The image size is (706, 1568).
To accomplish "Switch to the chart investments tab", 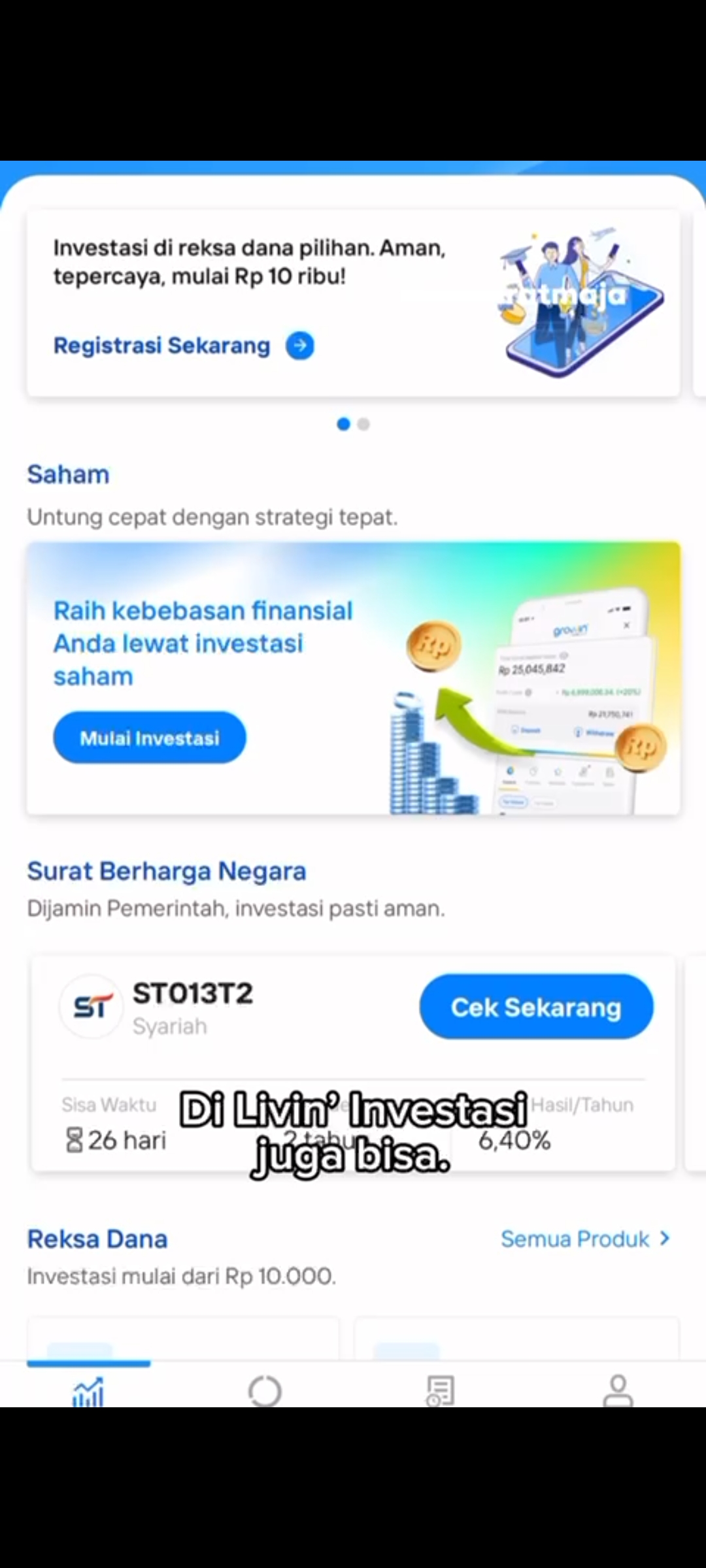I will point(88,1390).
